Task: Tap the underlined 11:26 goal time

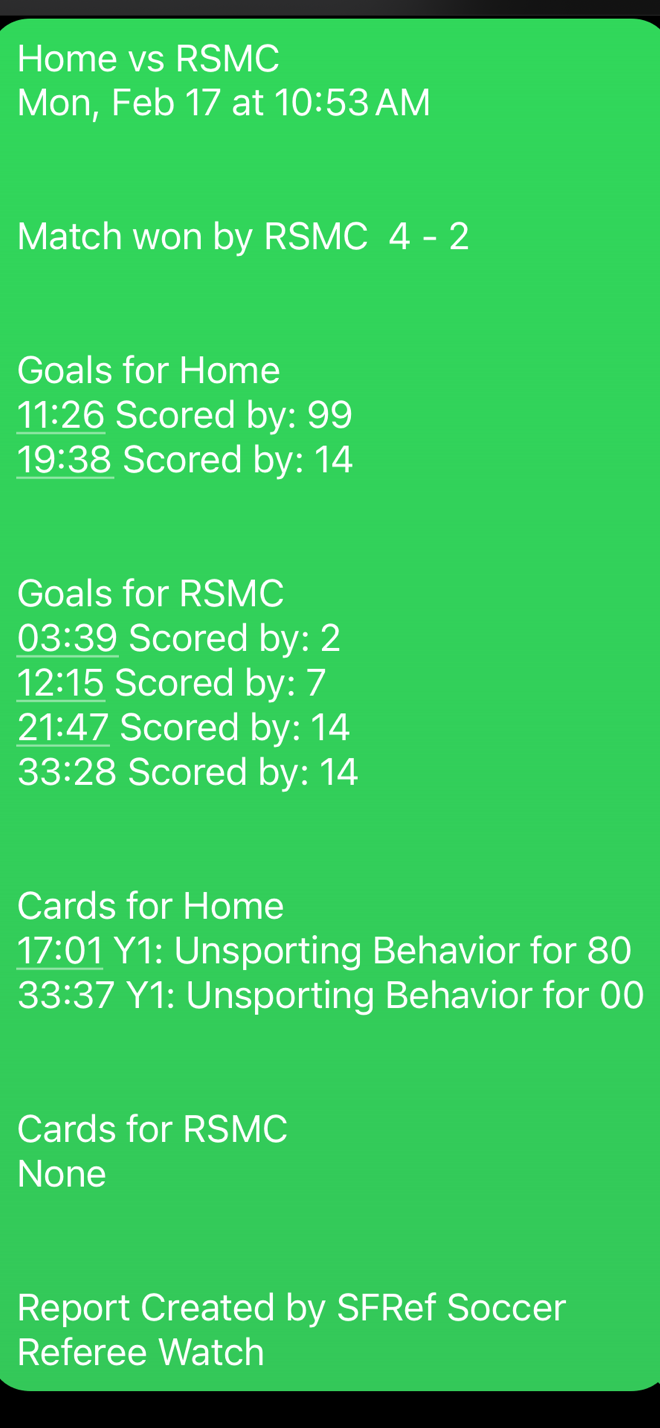Action: pyautogui.click(x=61, y=416)
